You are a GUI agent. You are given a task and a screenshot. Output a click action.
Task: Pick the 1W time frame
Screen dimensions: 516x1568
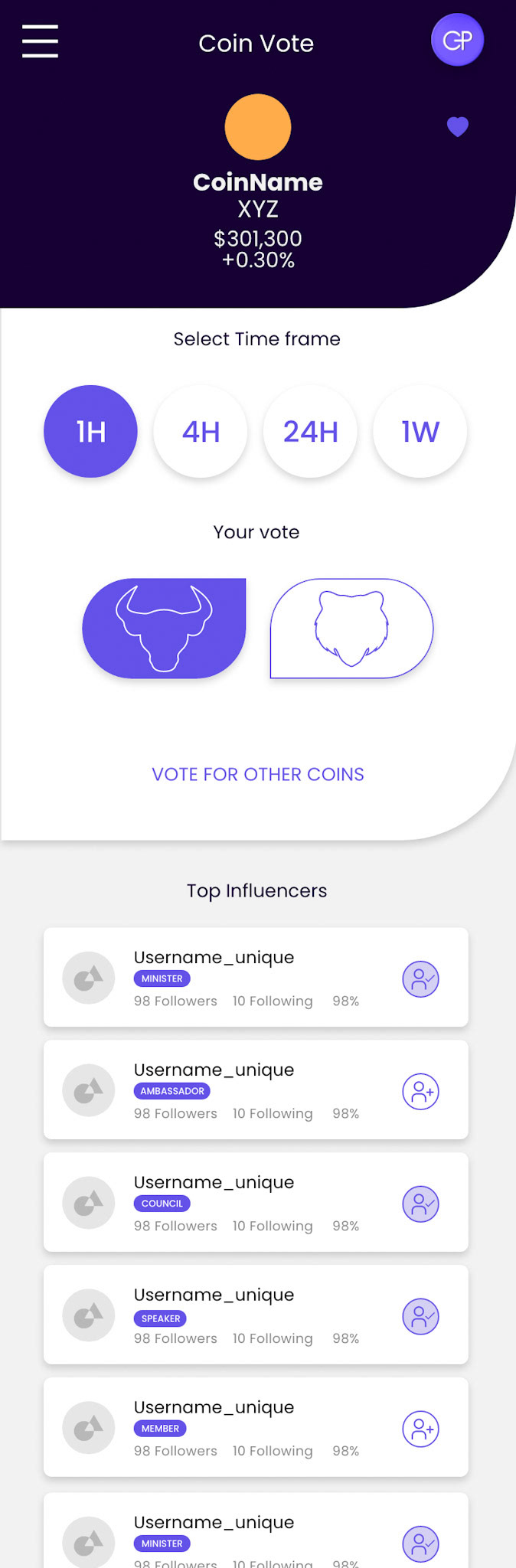point(420,431)
